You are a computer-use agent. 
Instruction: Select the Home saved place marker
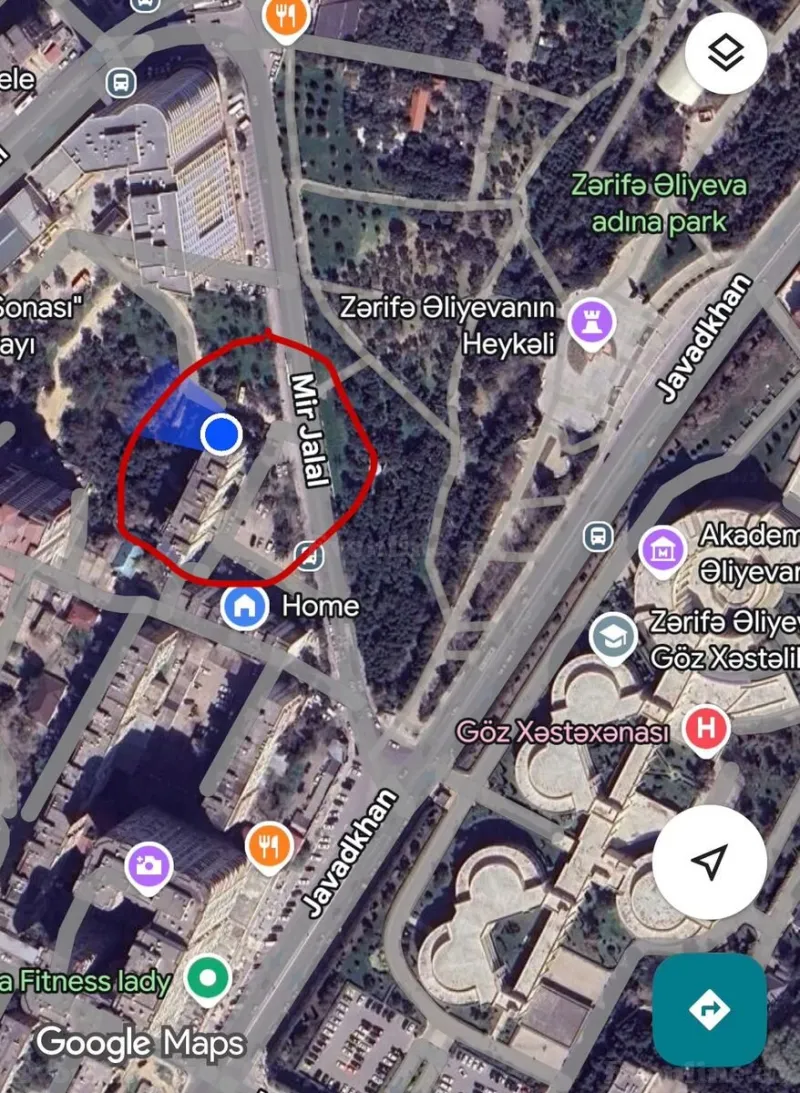click(x=243, y=605)
